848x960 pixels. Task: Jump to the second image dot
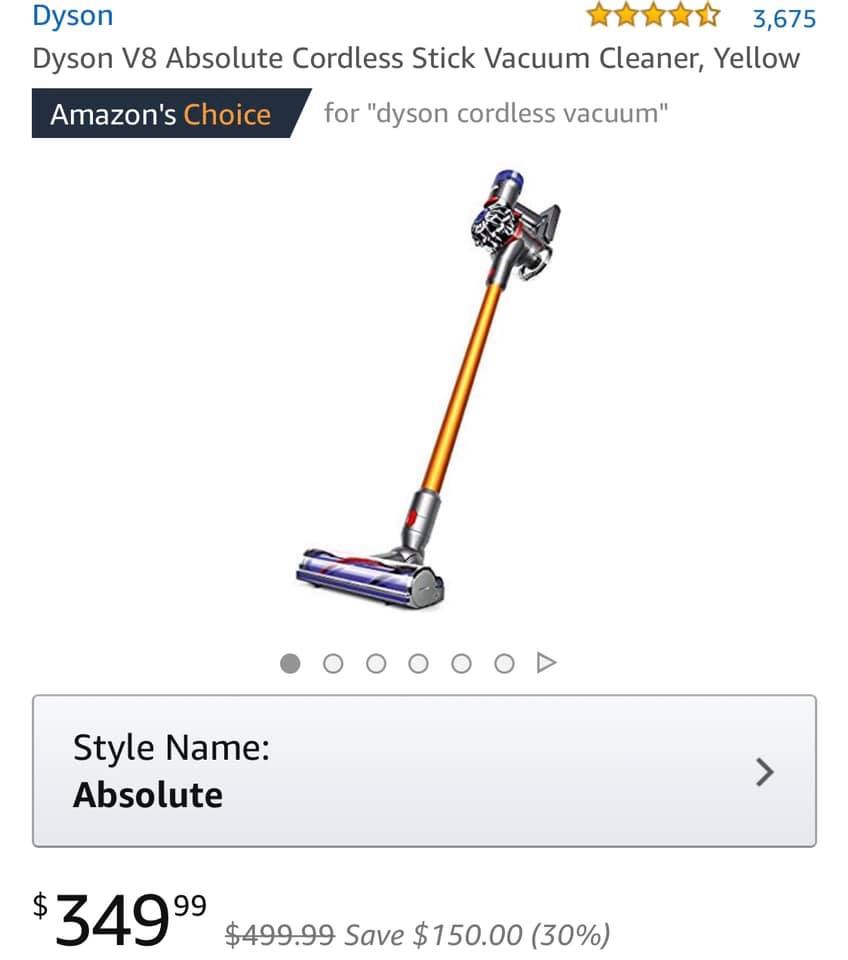click(334, 663)
